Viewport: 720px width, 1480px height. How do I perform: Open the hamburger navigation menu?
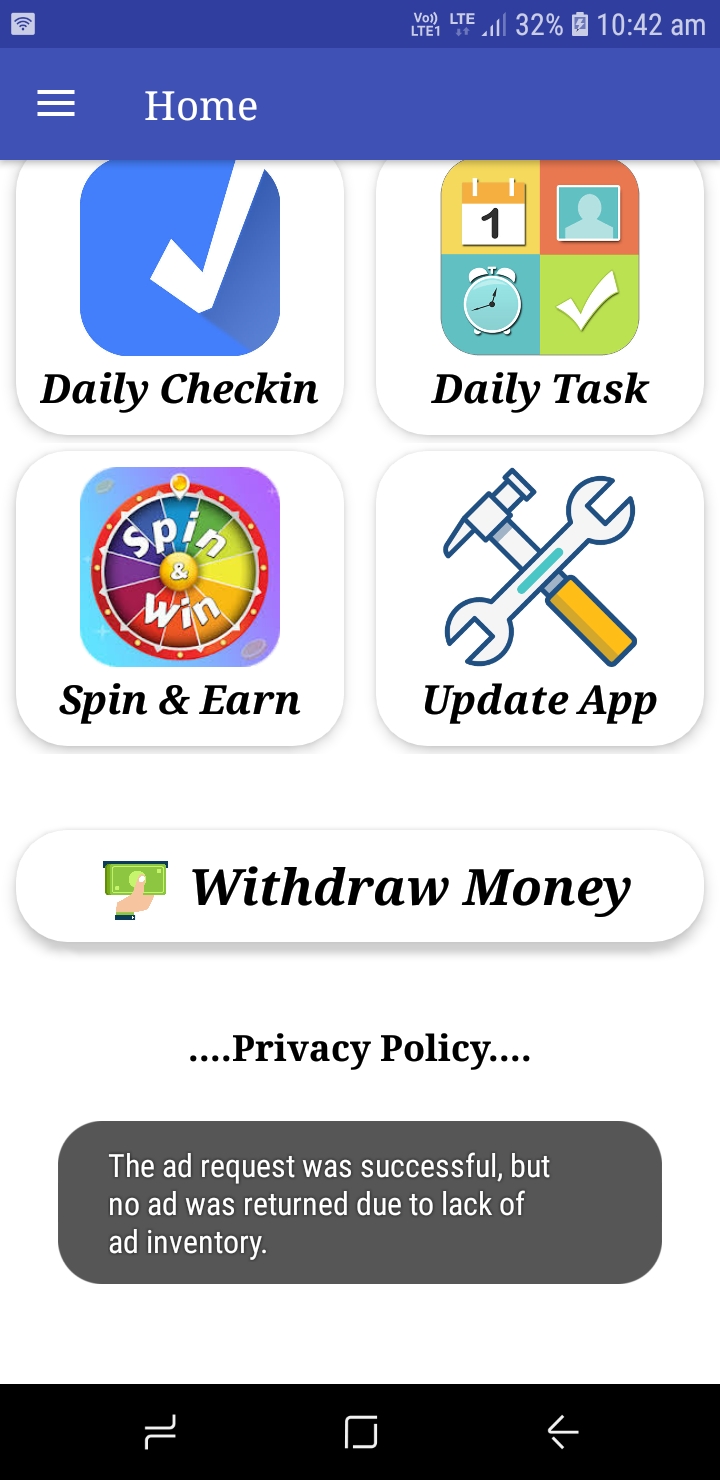[x=56, y=104]
